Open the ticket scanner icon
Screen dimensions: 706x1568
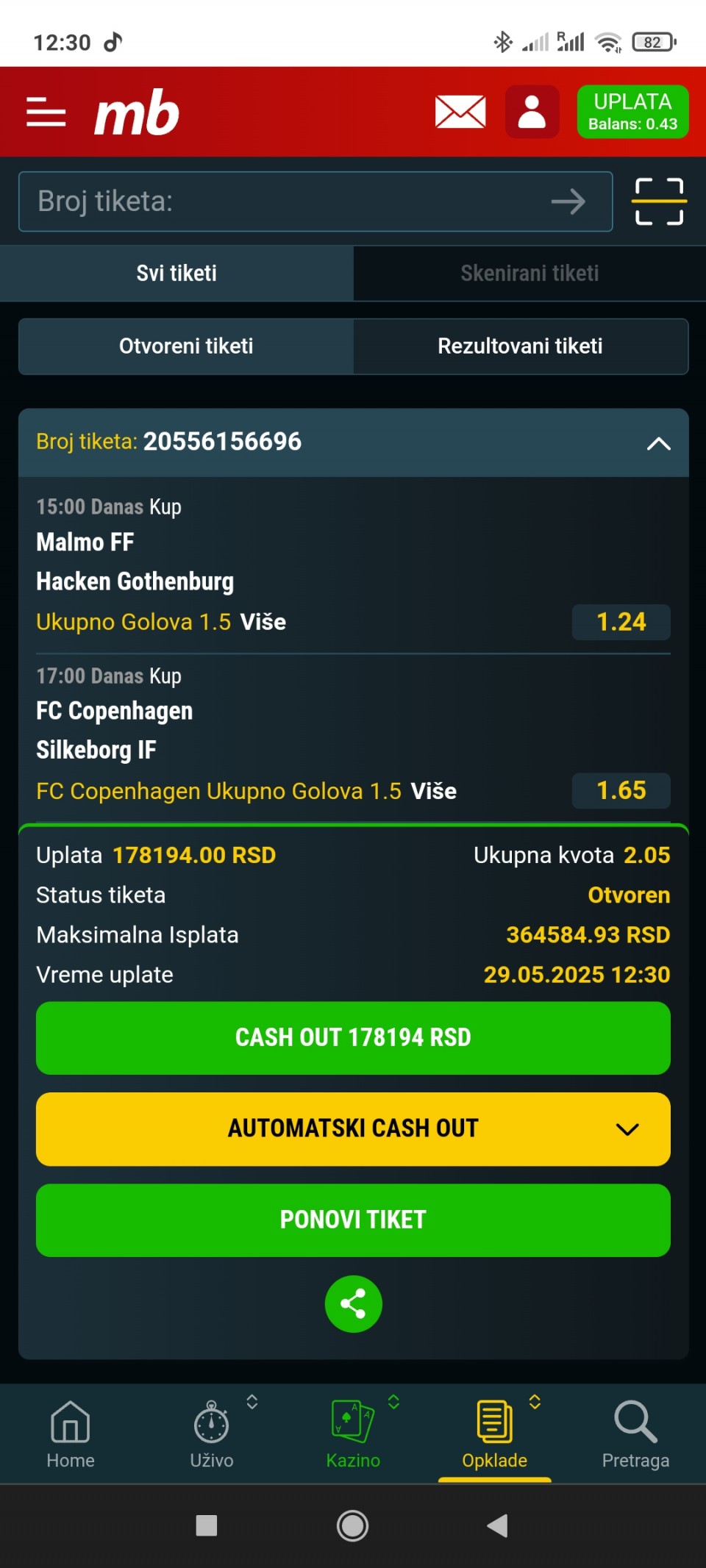(659, 201)
